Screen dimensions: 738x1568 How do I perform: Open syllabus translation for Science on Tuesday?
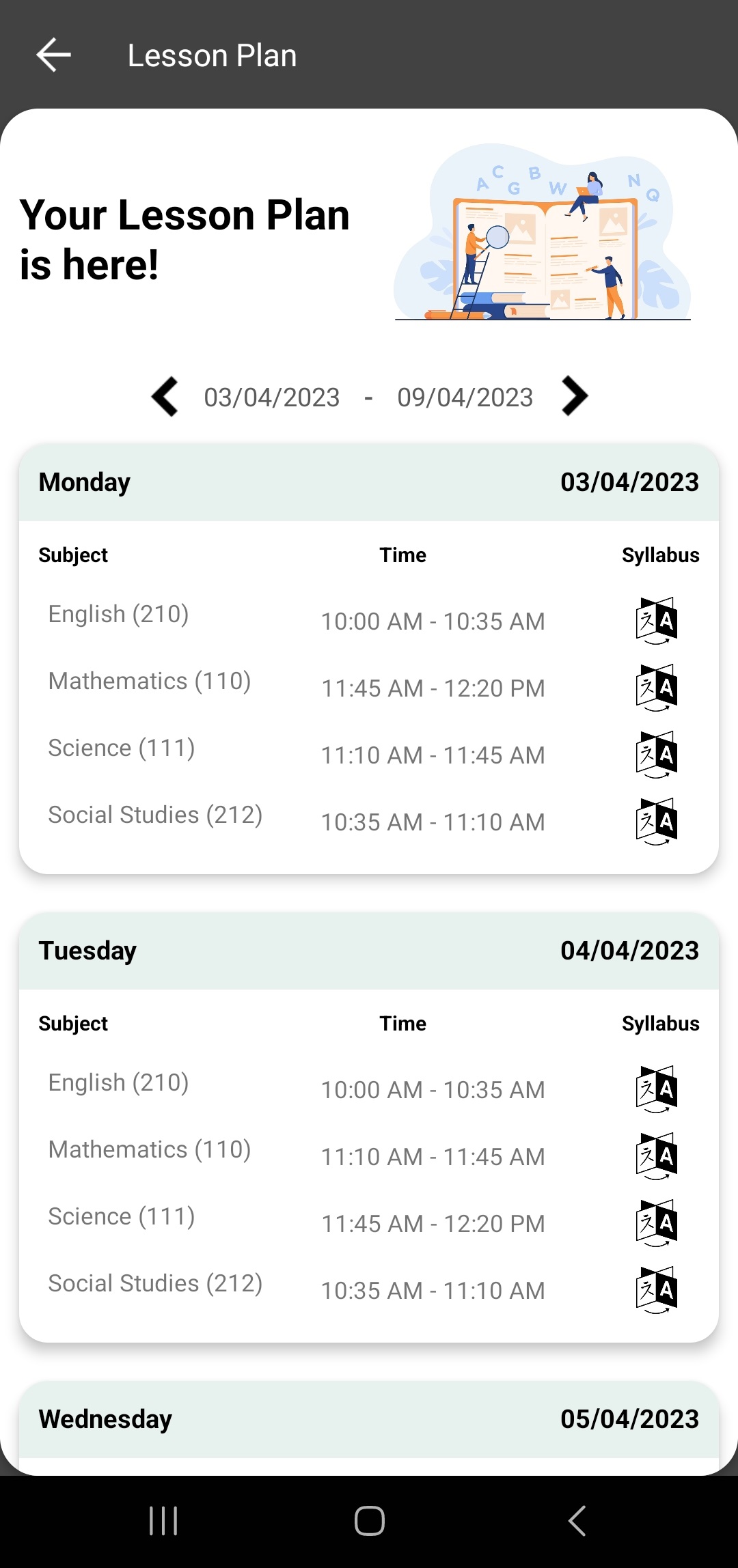click(656, 1223)
